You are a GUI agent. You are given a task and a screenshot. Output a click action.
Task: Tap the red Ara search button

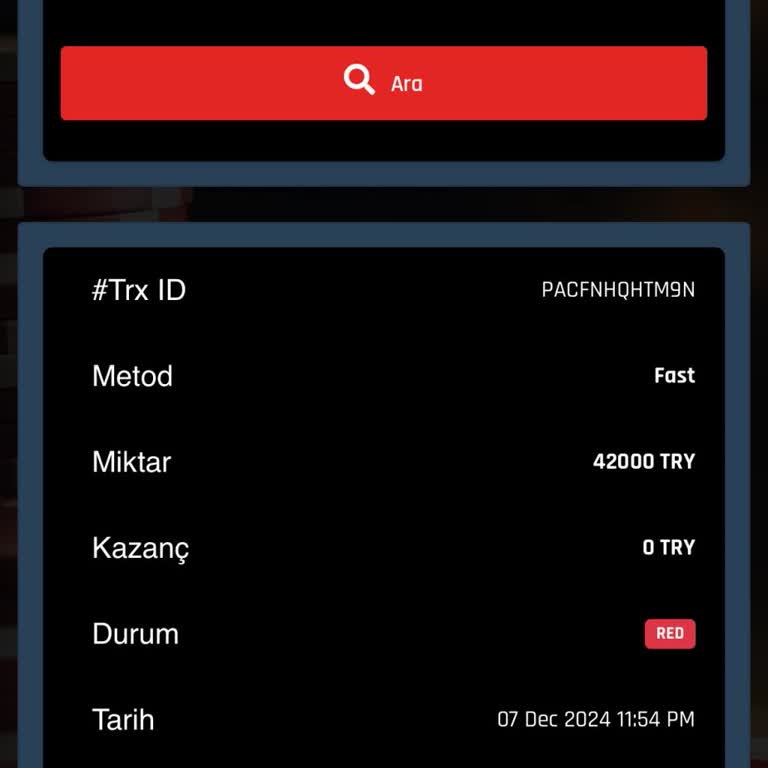[384, 83]
